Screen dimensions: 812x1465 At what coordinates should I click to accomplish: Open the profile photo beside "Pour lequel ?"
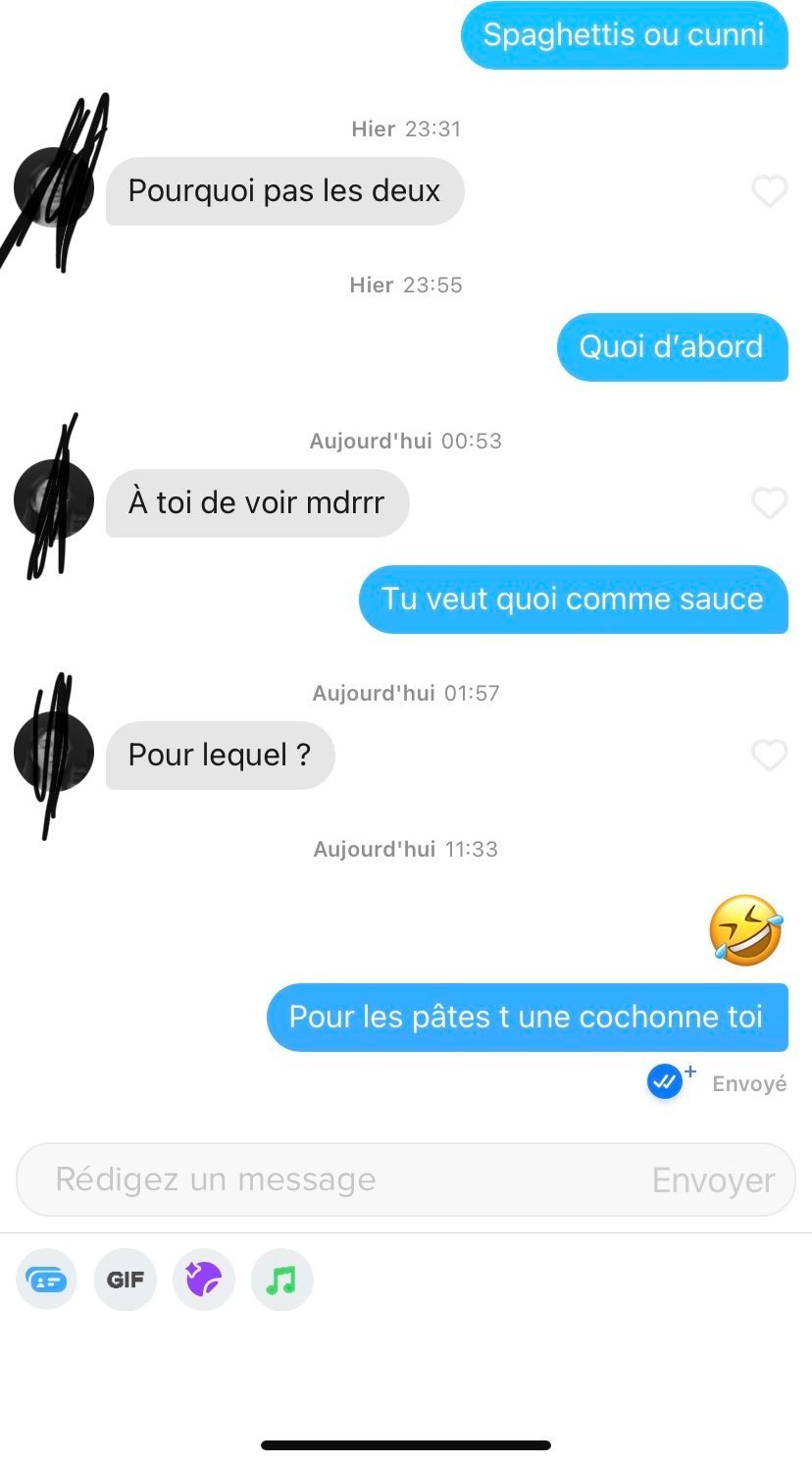click(54, 751)
